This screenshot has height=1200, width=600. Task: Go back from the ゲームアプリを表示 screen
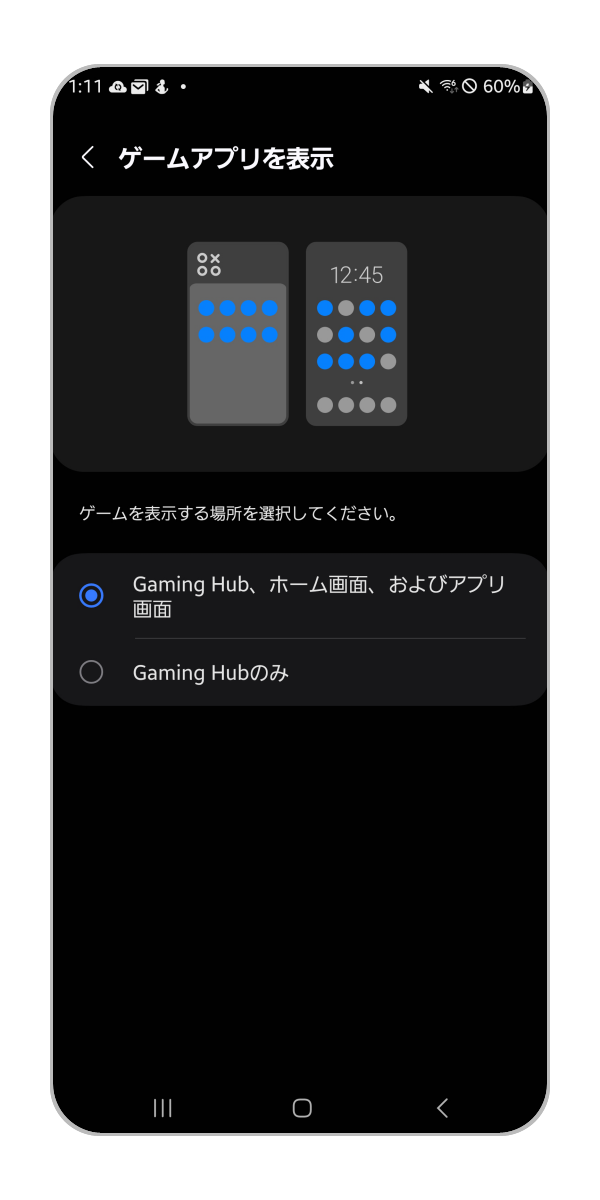(88, 158)
